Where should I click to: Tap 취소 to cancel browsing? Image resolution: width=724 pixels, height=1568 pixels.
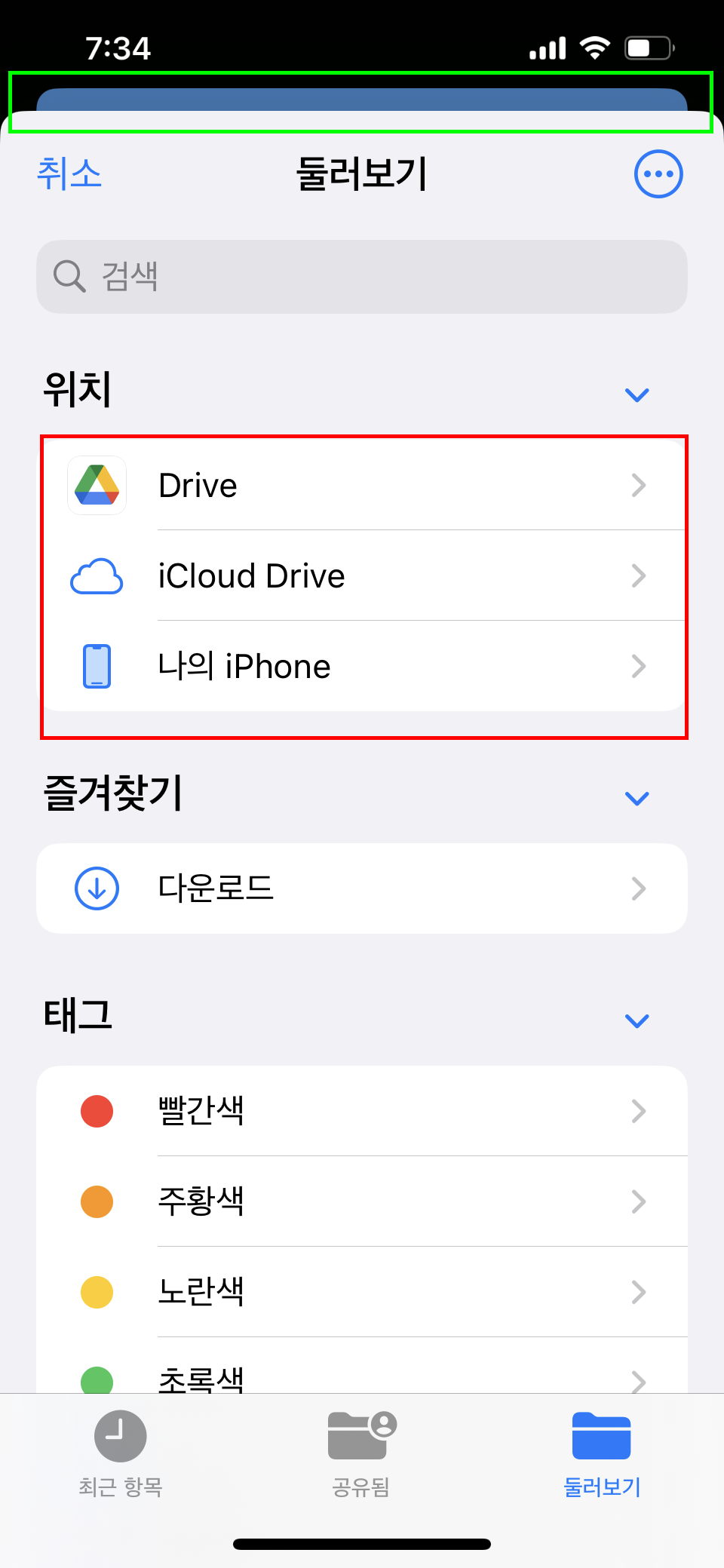click(x=69, y=174)
